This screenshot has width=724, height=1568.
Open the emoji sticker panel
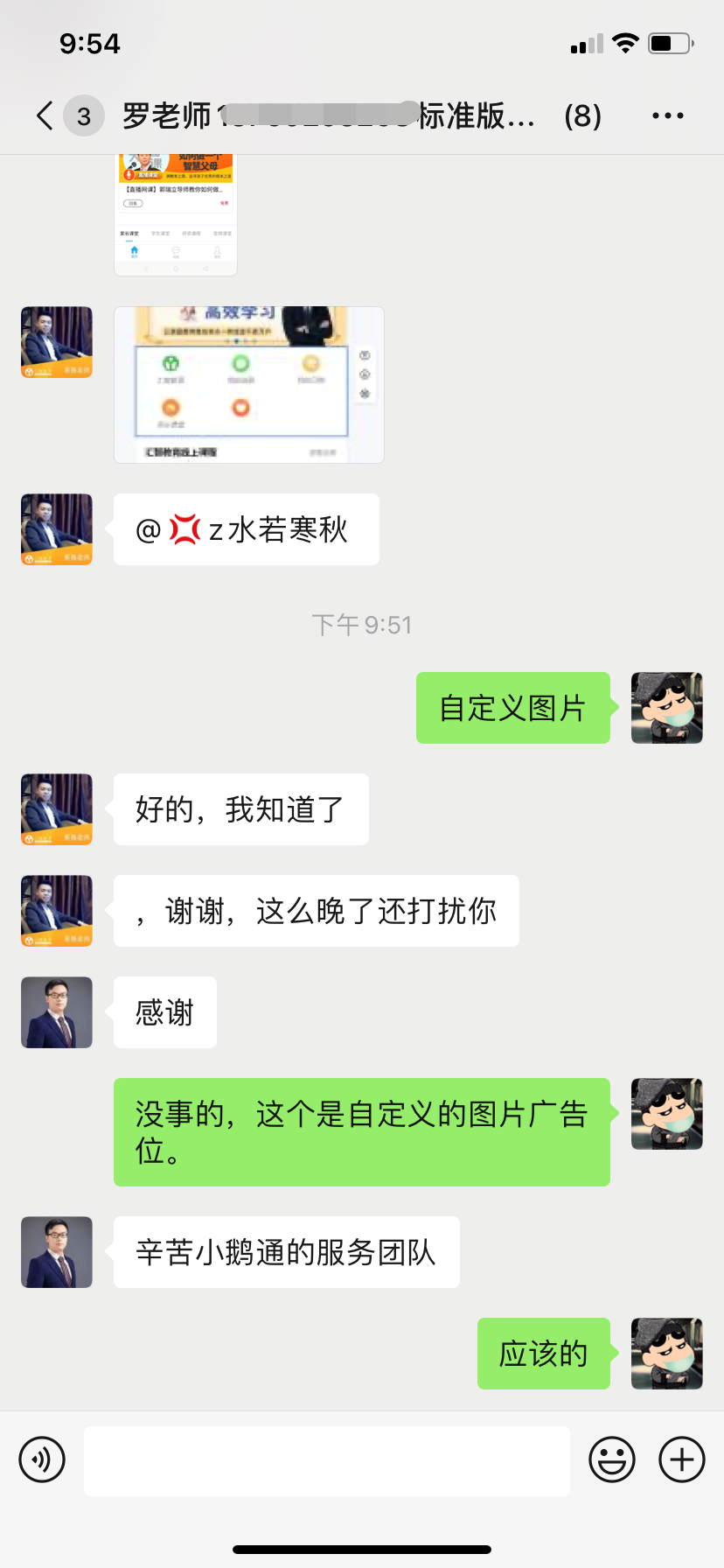tap(611, 1459)
